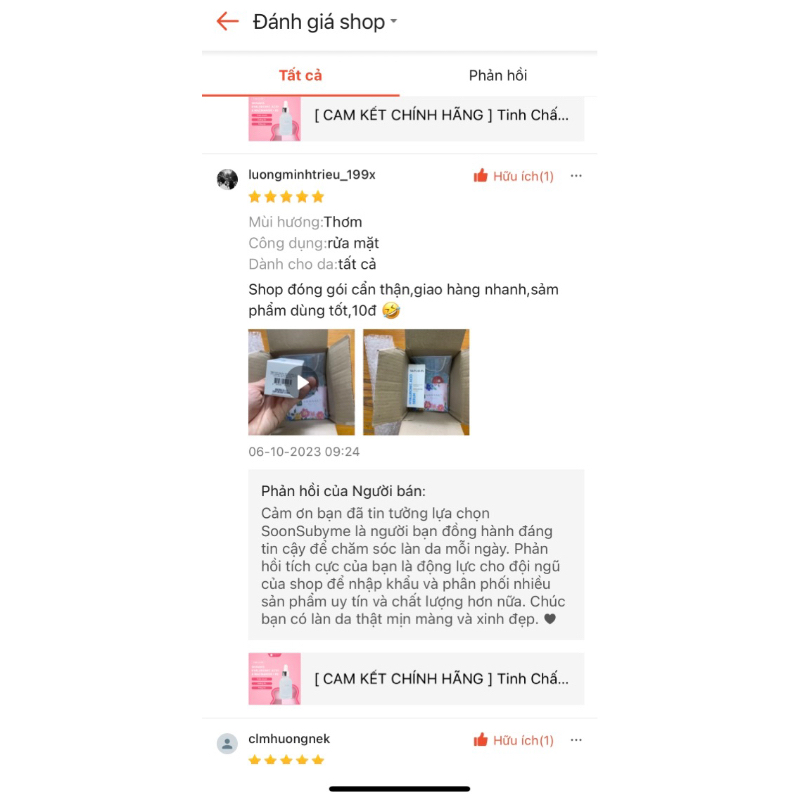Select the Tất cả tab
The image size is (800, 800).
(x=300, y=75)
